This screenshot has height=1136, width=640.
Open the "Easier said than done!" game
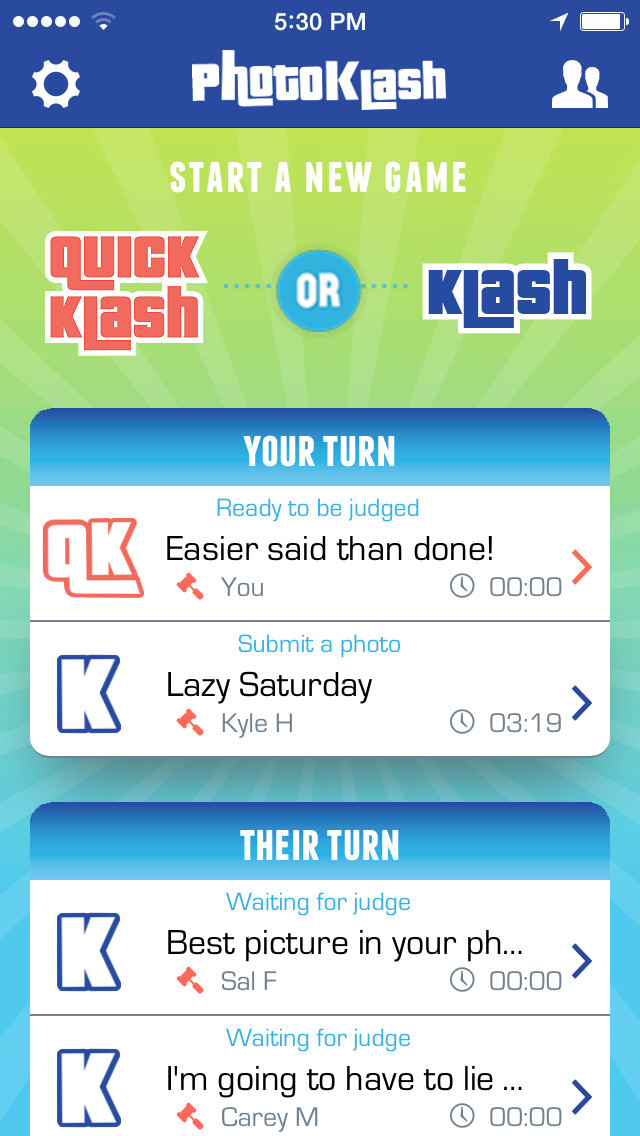[x=320, y=553]
